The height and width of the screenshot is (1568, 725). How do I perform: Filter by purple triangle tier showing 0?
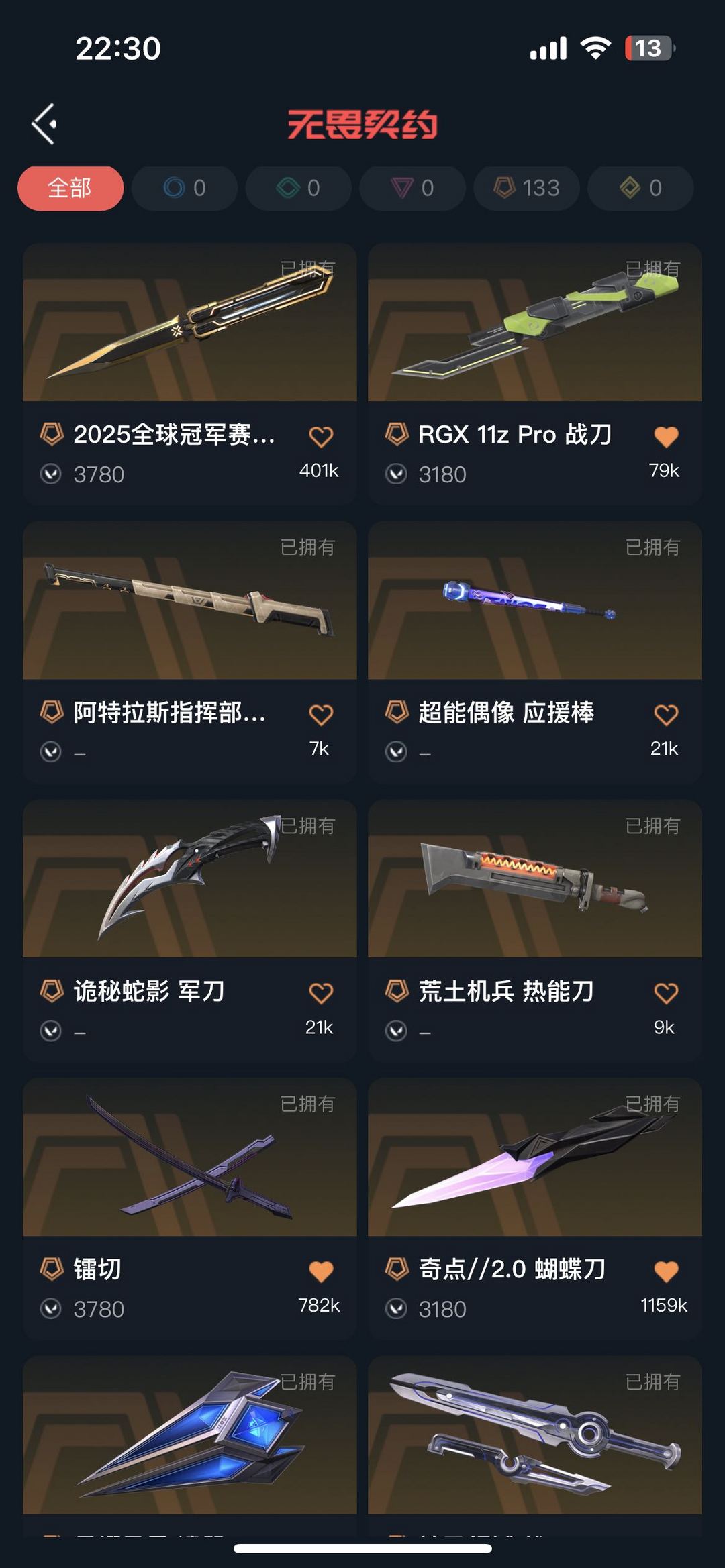(413, 188)
